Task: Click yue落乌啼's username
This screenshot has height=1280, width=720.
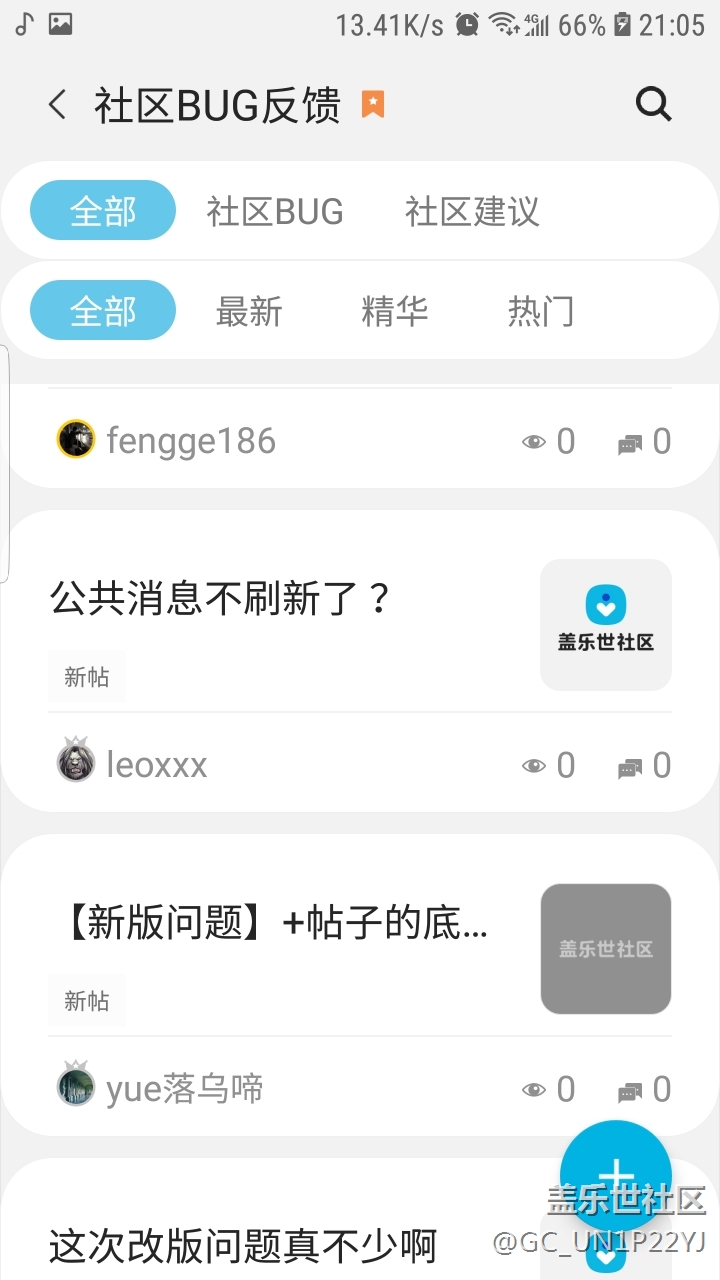Action: click(x=184, y=1088)
